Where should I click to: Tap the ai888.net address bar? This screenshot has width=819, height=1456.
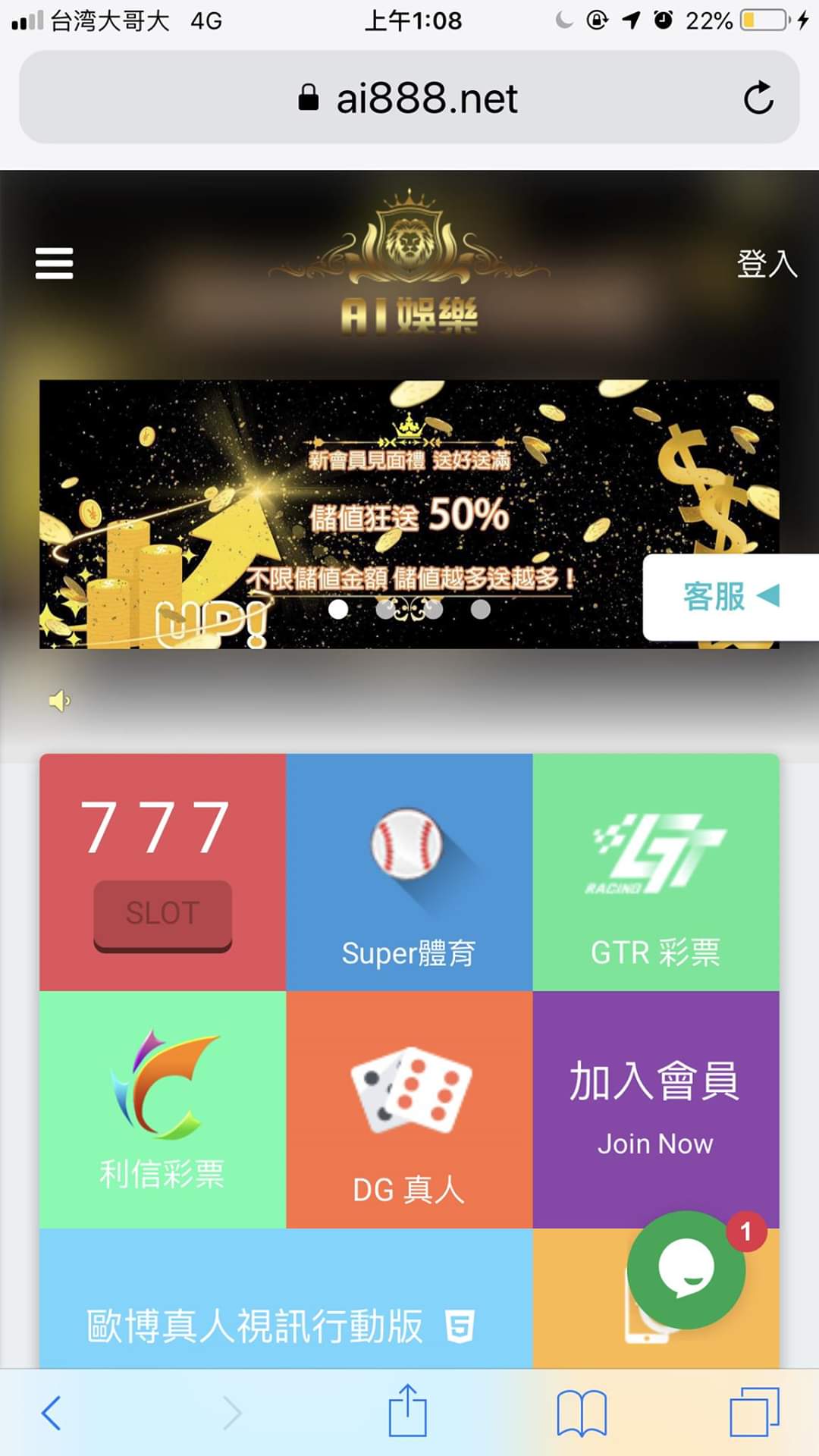point(409,98)
